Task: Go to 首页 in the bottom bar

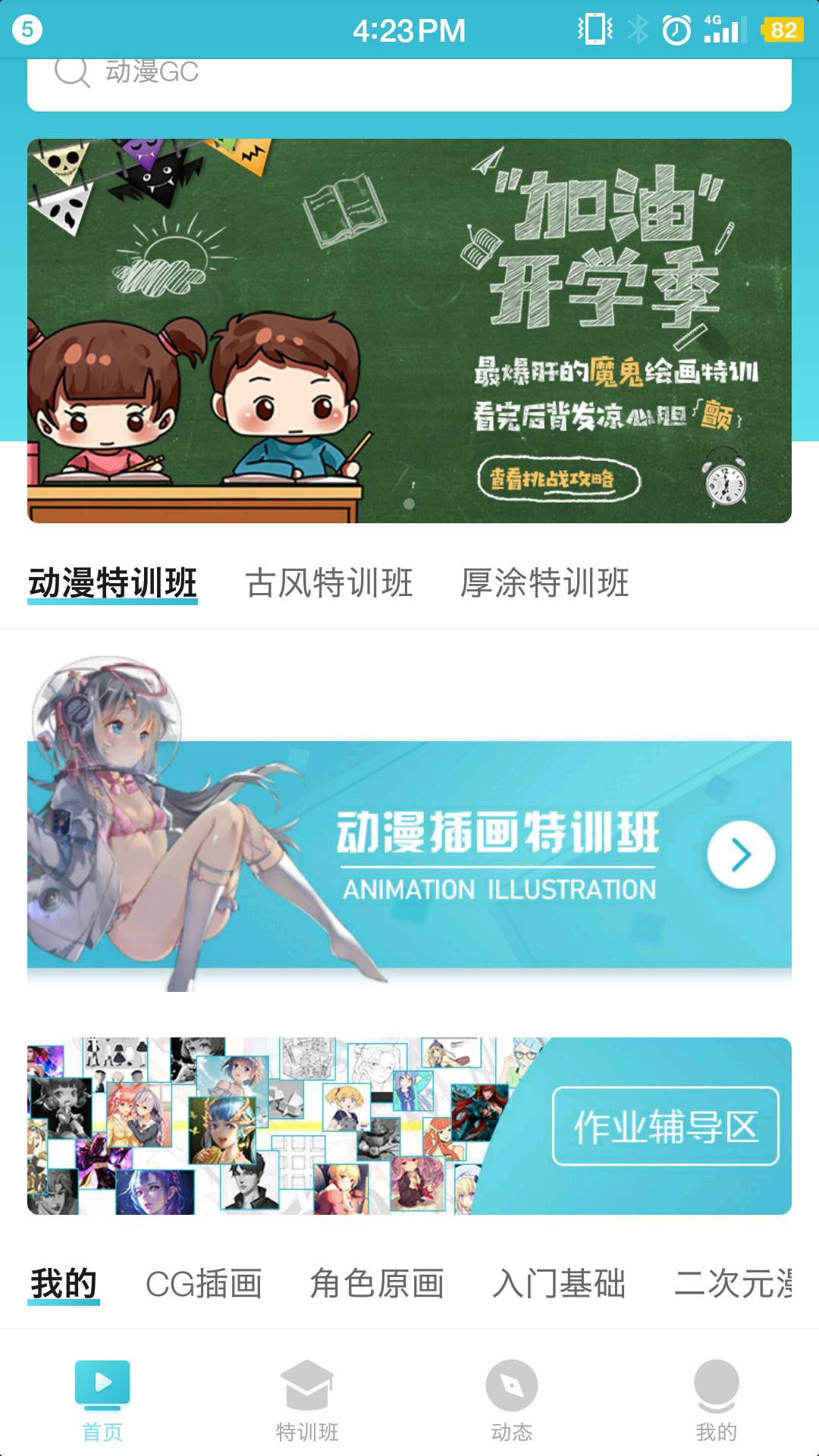Action: [x=102, y=1401]
